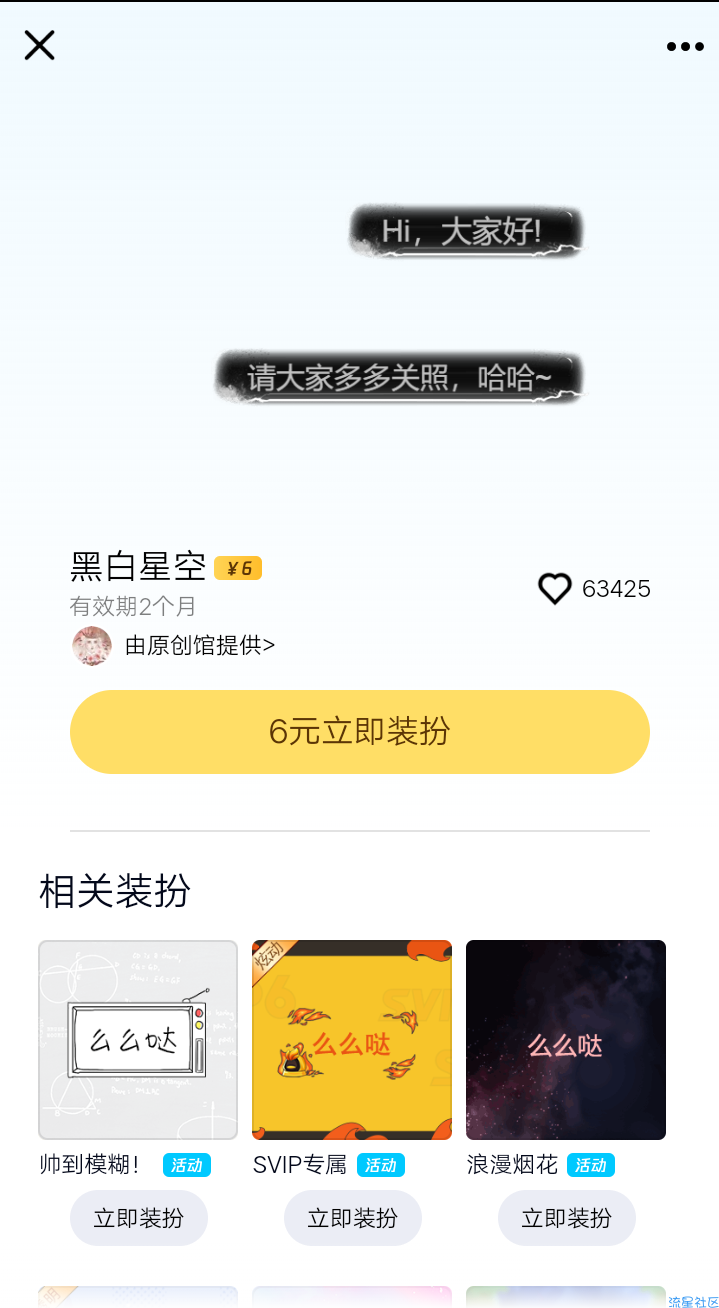
Task: Open the three-dot overflow menu
Action: pyautogui.click(x=685, y=46)
